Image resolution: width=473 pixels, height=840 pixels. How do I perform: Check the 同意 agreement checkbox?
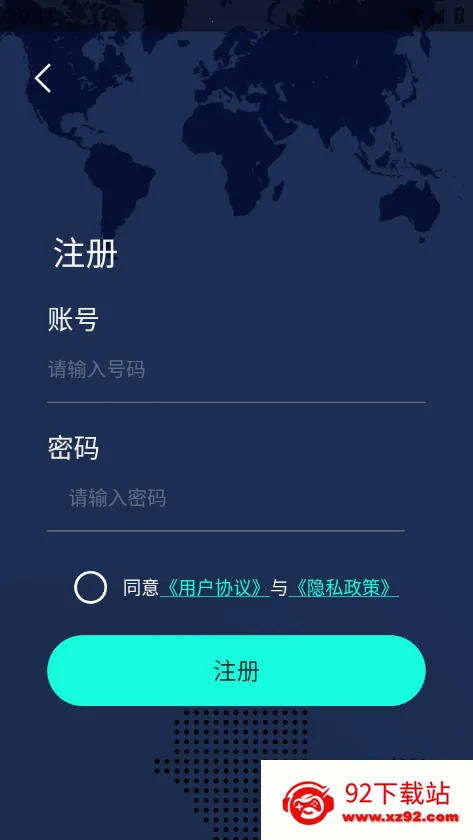coord(90,588)
